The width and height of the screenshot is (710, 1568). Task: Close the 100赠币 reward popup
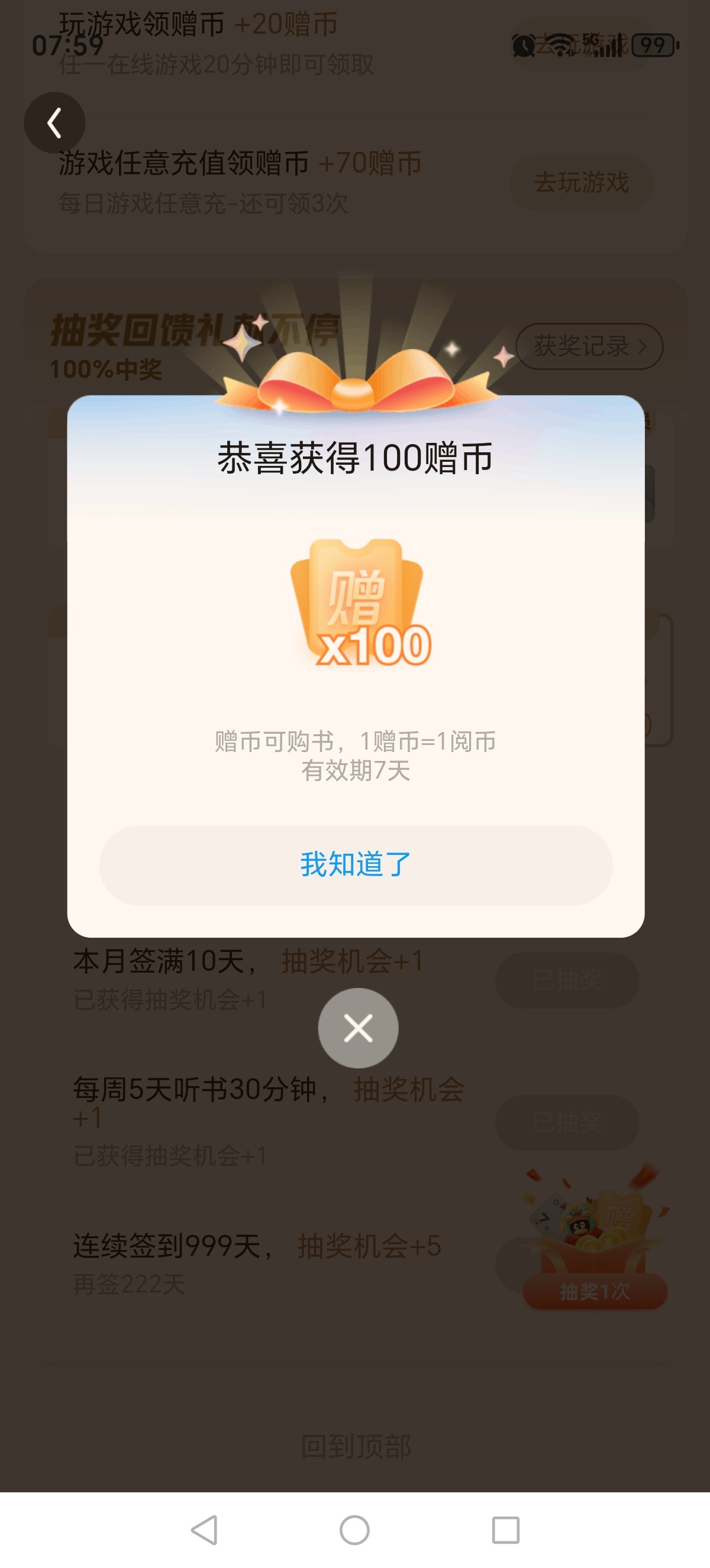[358, 1028]
